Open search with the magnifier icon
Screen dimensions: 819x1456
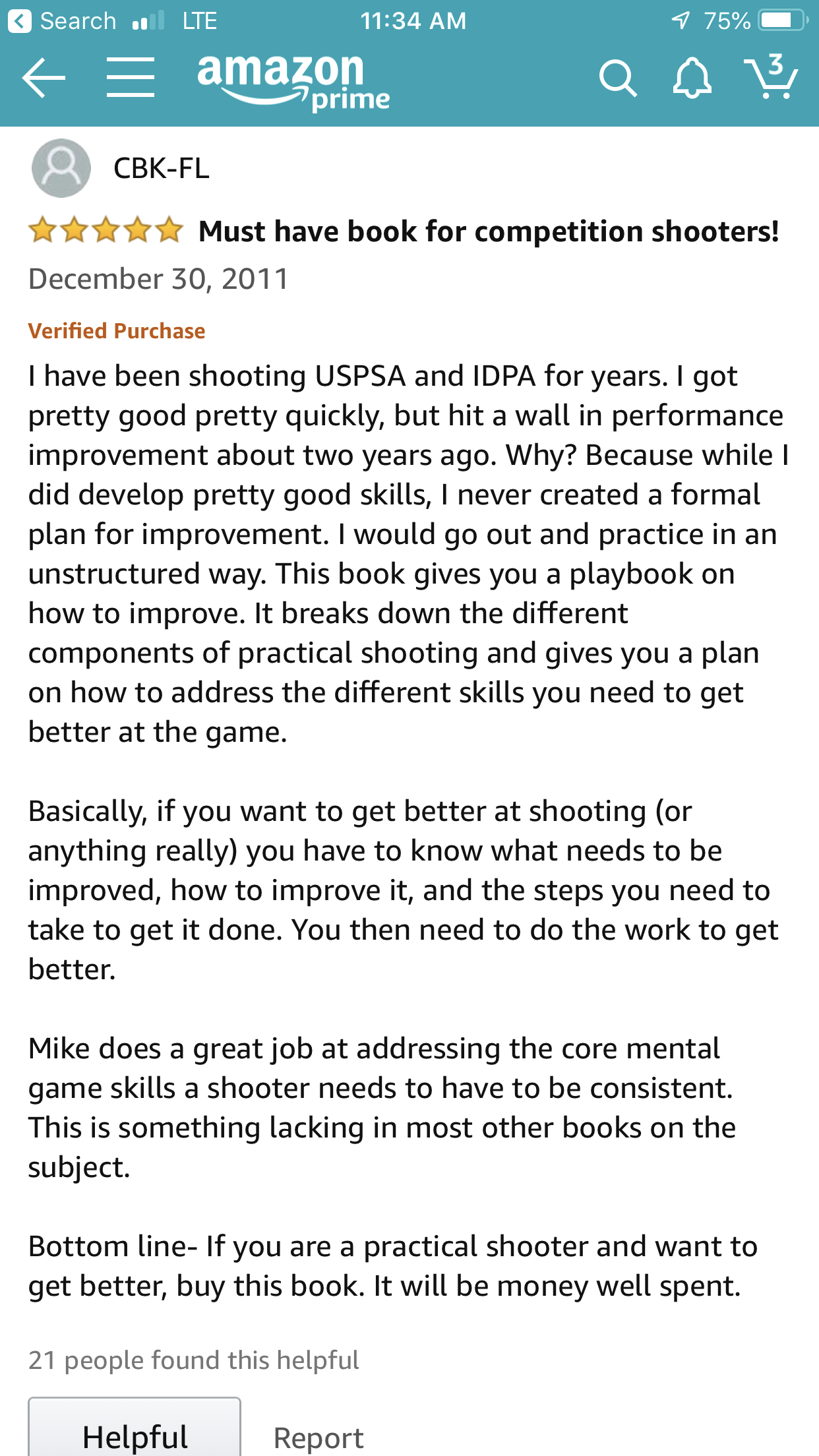pyautogui.click(x=617, y=79)
